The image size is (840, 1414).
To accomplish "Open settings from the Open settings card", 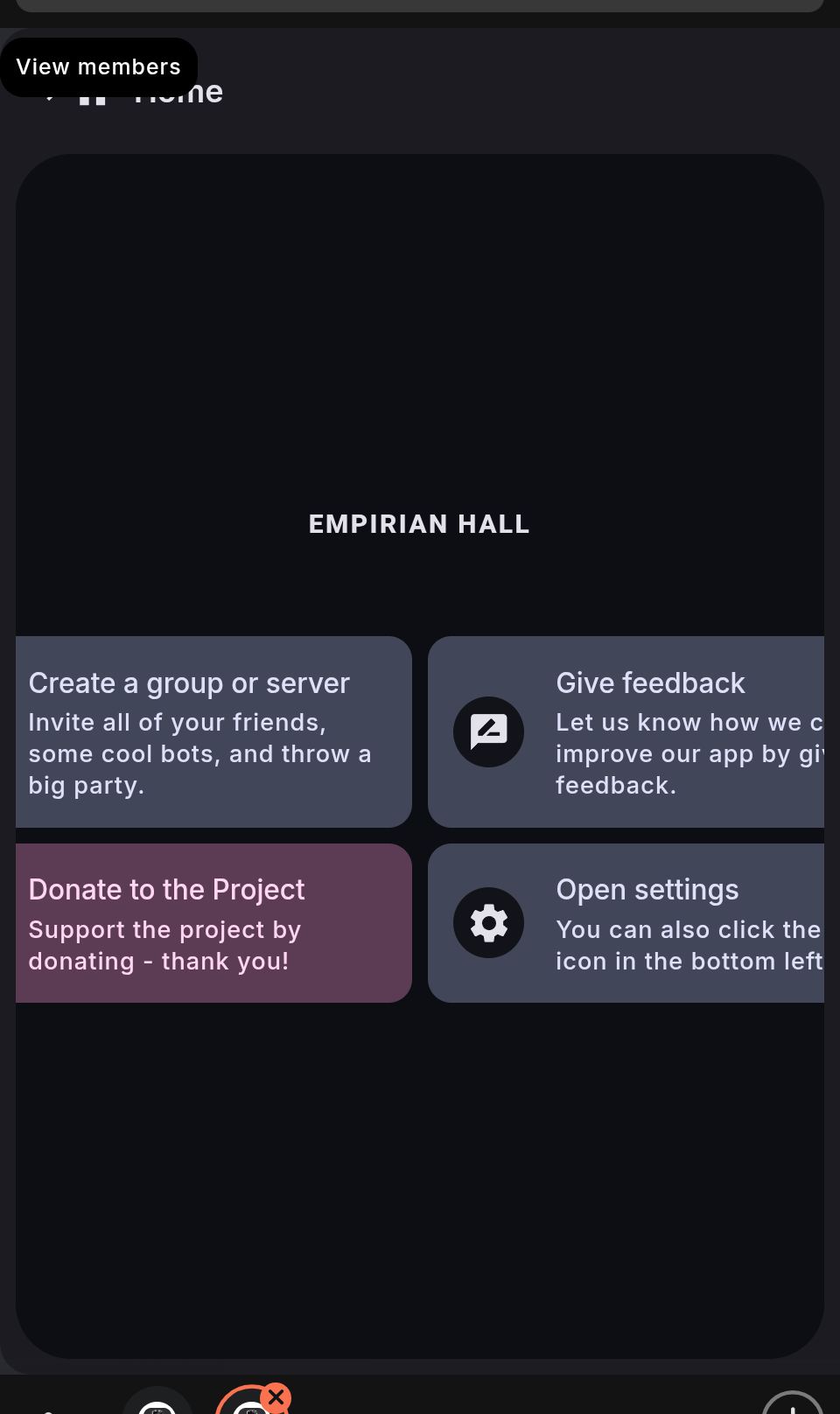I will click(x=626, y=923).
